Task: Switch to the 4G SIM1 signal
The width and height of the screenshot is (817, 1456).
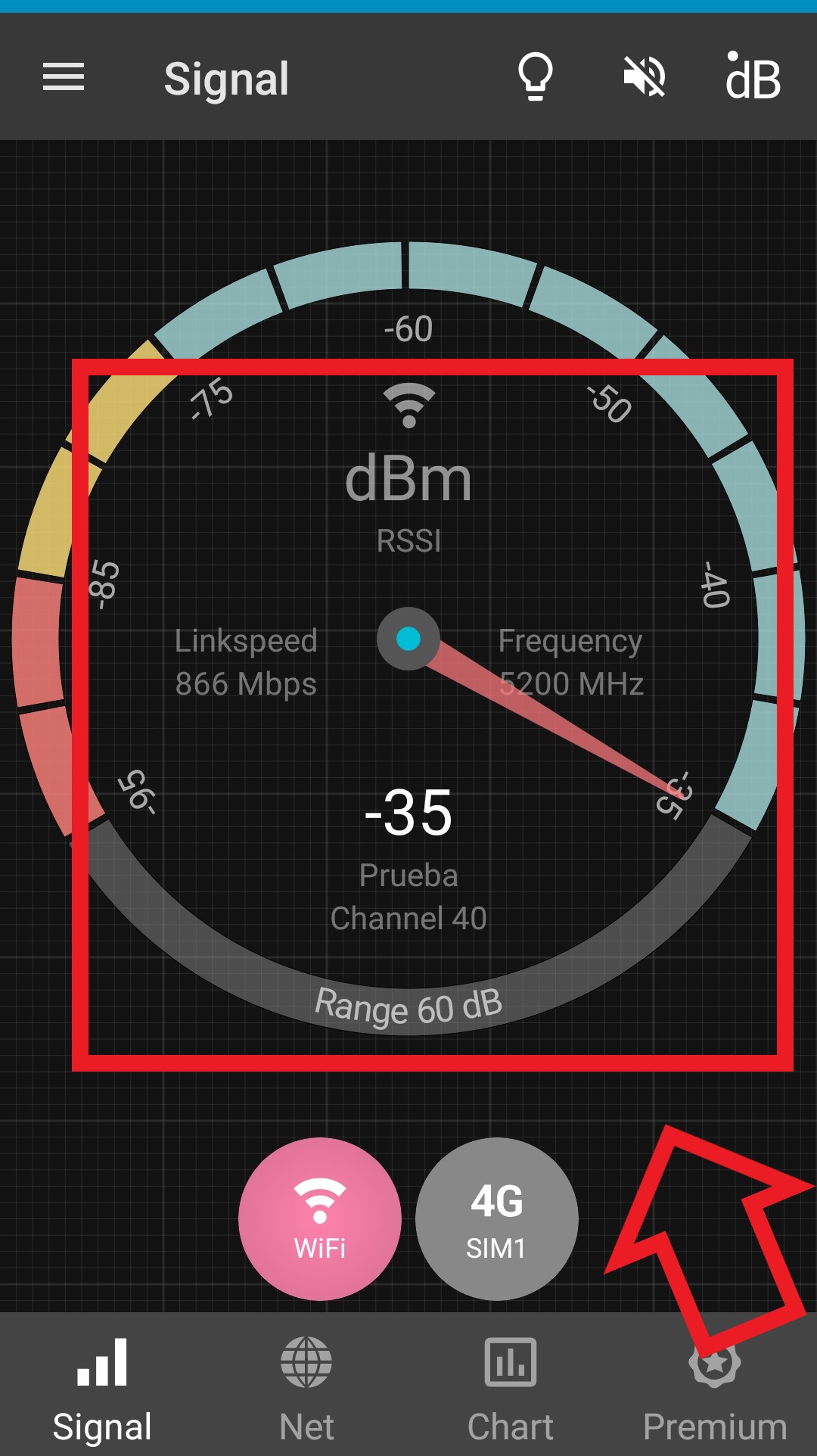Action: [x=497, y=1218]
